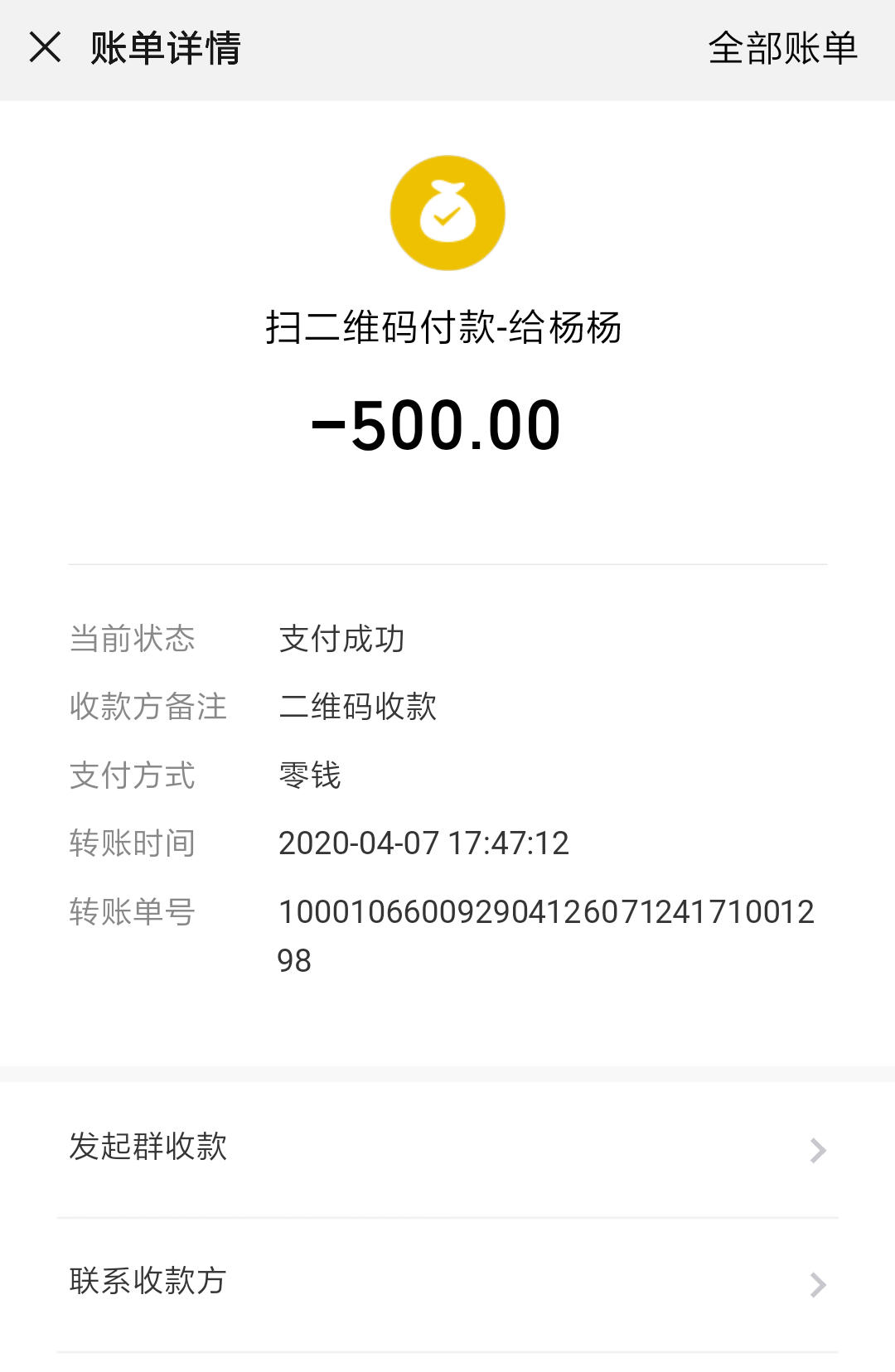Click the yellow money bag success icon
Screen dimensions: 895x1372
pos(447,212)
